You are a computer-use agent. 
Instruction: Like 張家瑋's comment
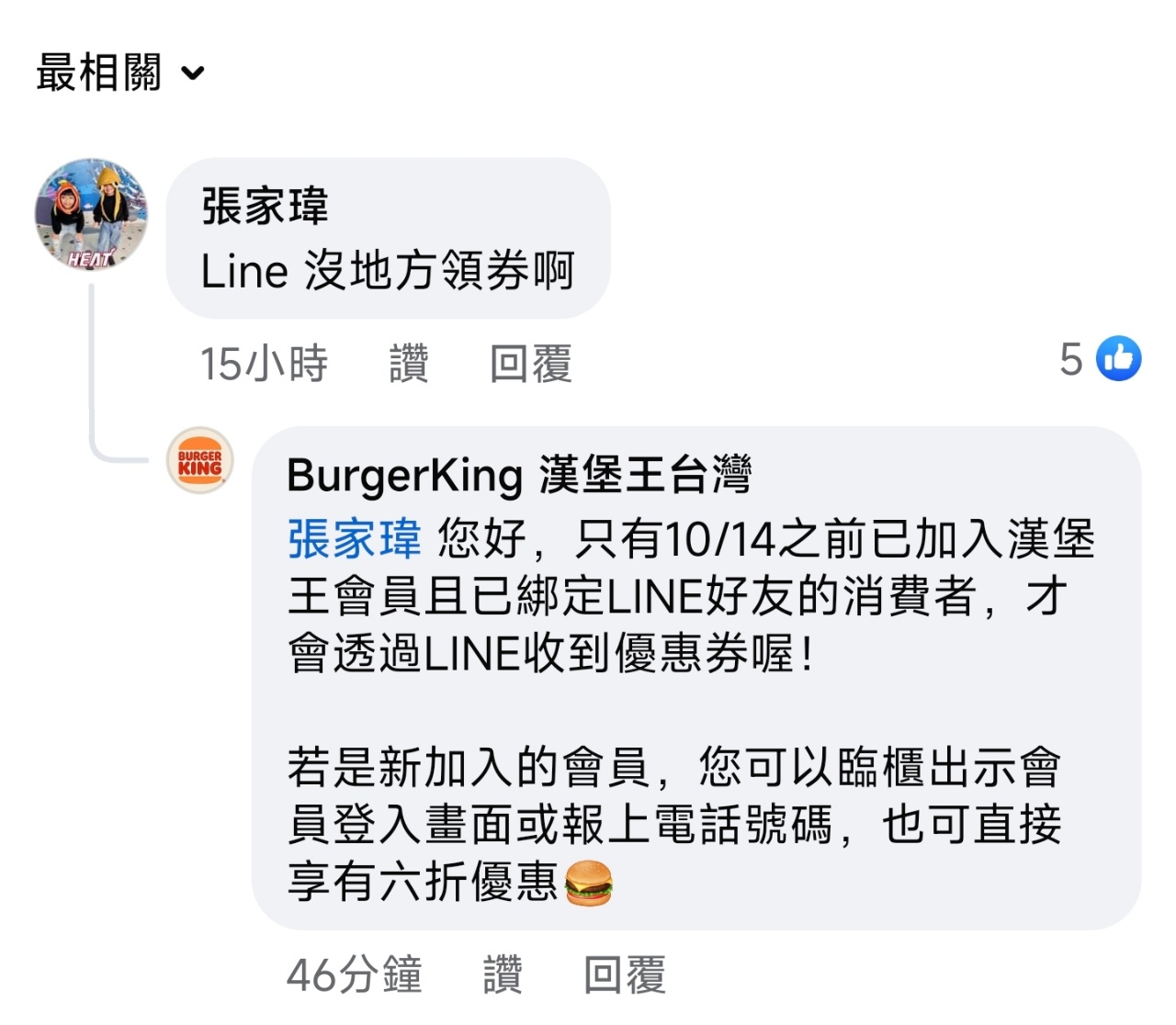(409, 363)
